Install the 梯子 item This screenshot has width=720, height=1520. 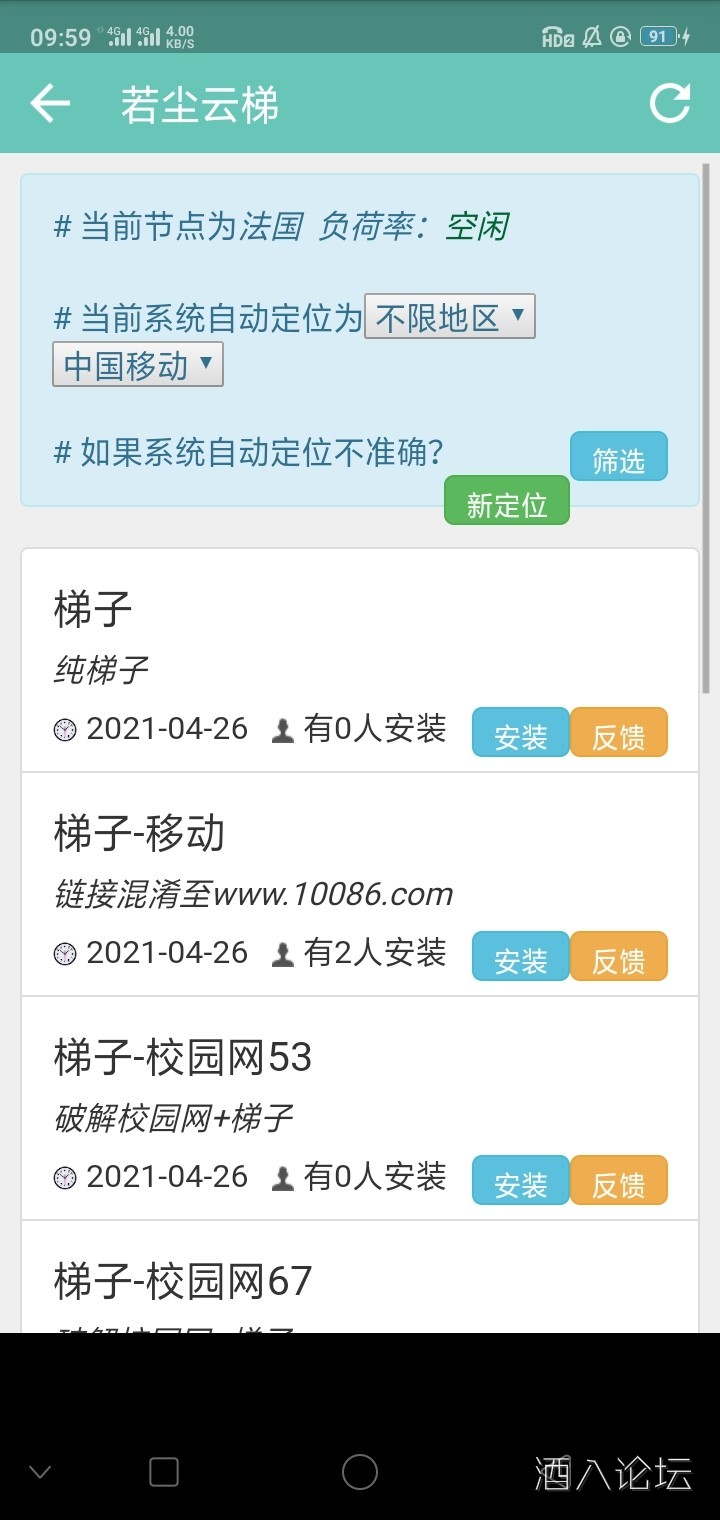(x=520, y=733)
